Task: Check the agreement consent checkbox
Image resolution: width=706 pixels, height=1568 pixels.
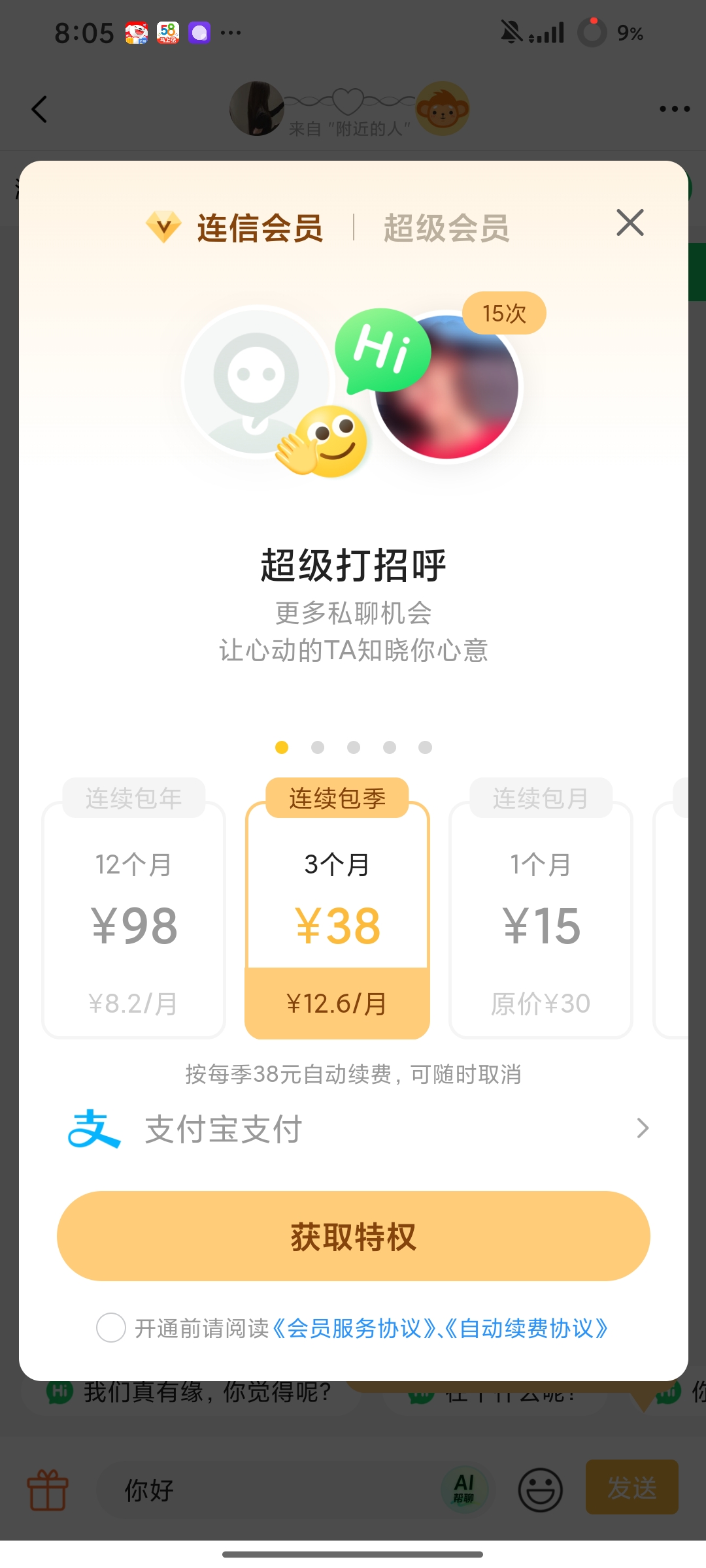Action: (x=111, y=1328)
